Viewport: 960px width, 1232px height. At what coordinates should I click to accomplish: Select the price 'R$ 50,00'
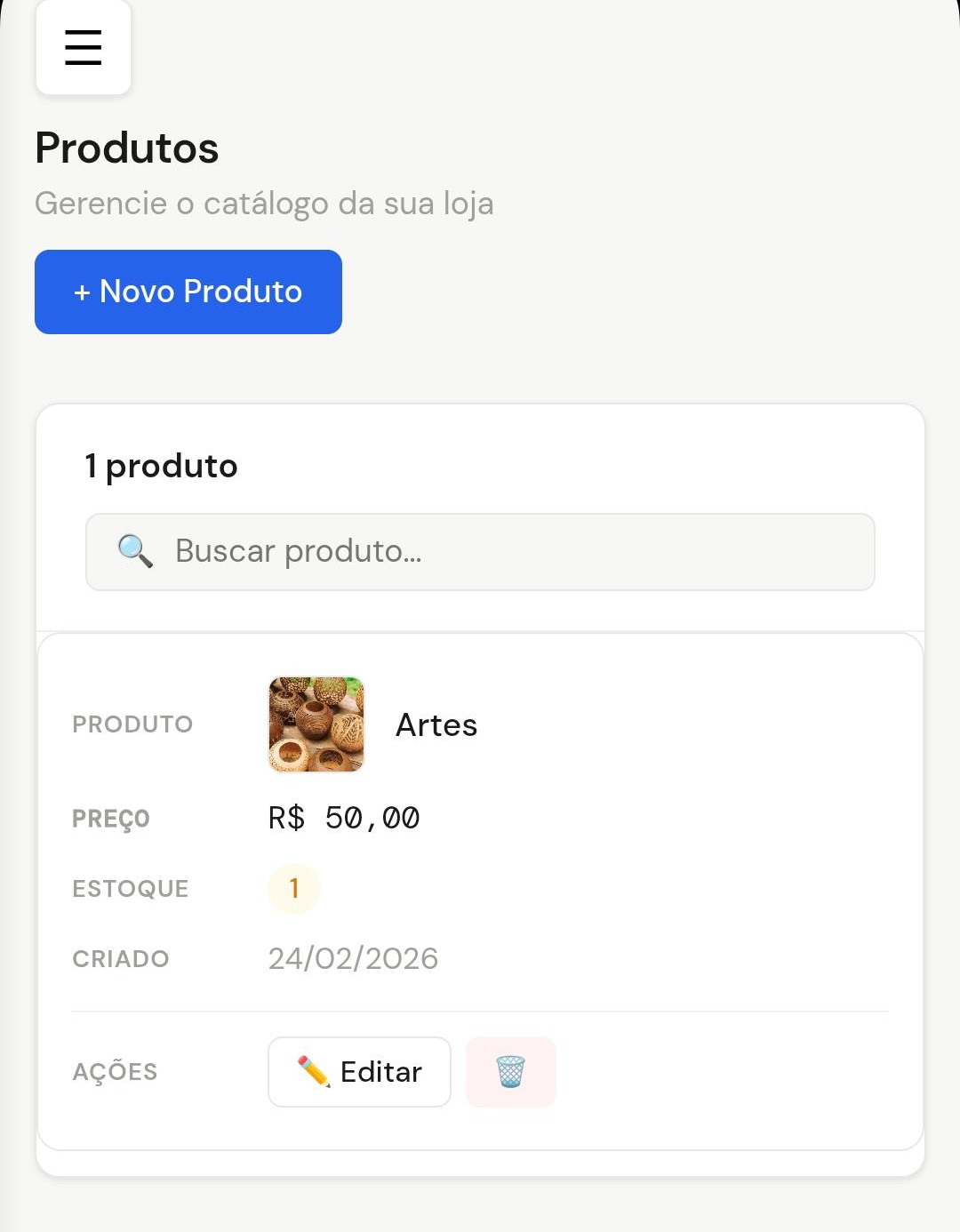(x=345, y=818)
